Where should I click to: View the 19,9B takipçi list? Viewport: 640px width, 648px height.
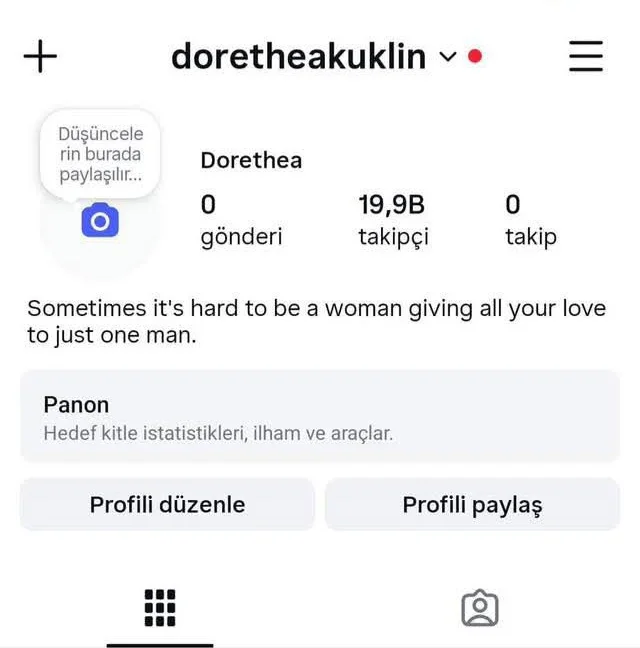(x=393, y=220)
